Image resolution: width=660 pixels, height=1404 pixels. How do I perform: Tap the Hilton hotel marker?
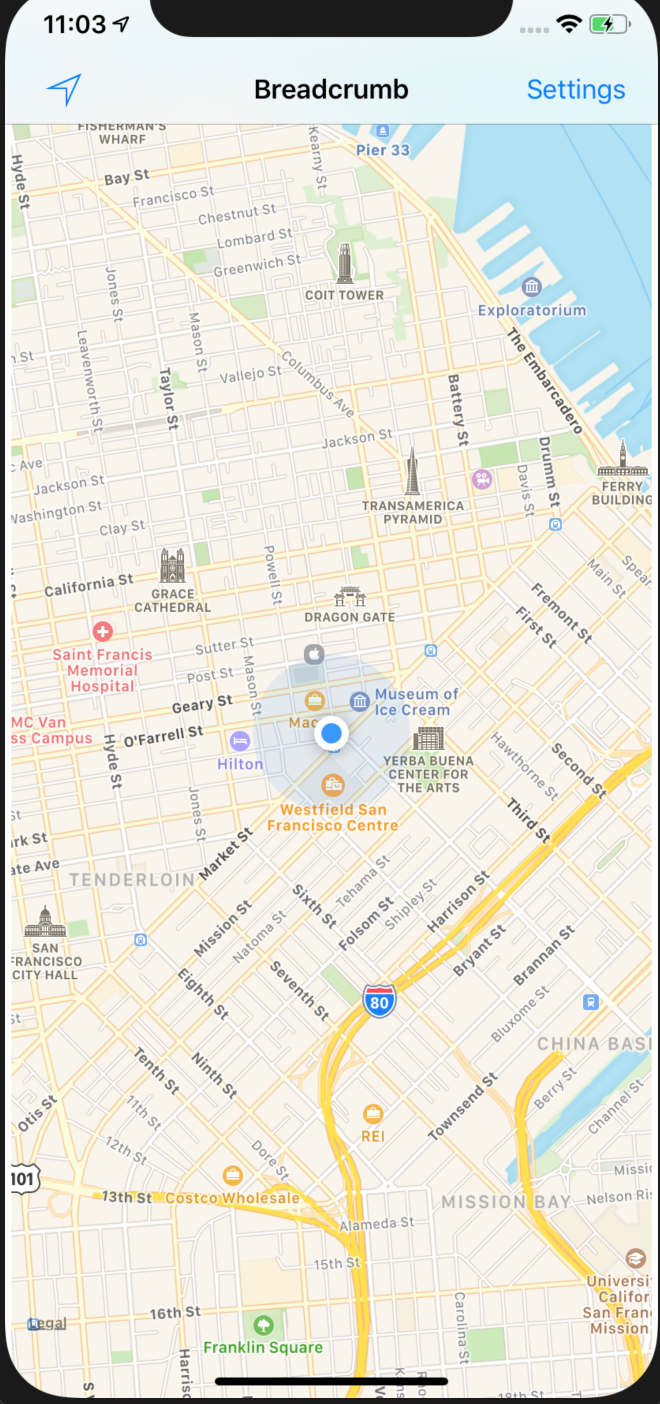(x=239, y=741)
